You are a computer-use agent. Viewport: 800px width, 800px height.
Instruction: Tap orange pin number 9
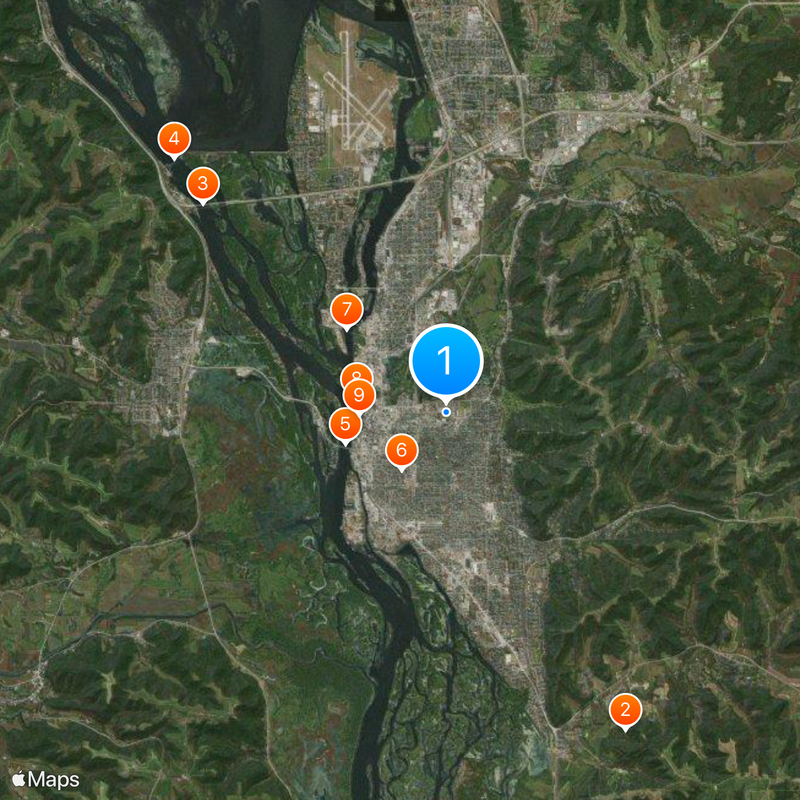tap(359, 396)
